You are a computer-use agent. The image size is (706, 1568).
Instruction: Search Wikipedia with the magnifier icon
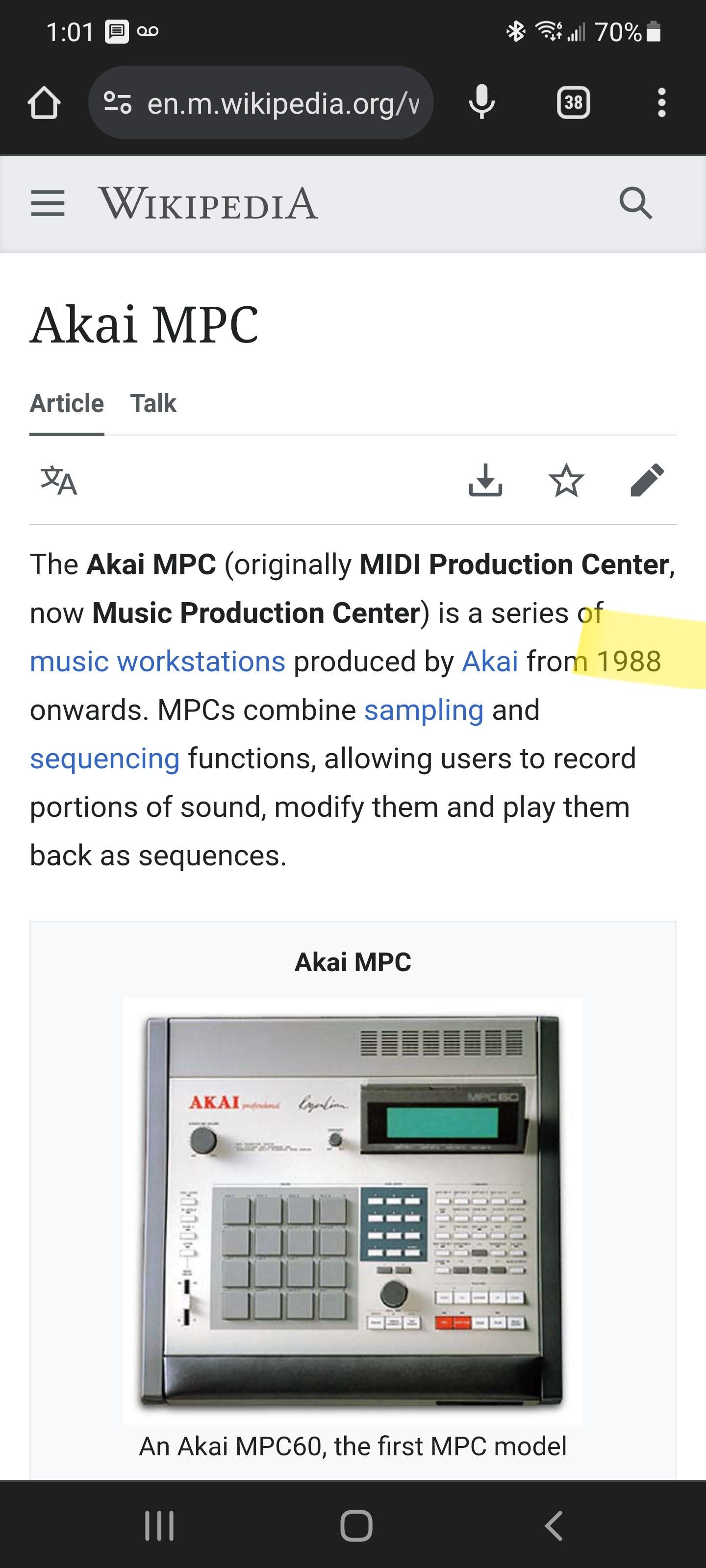635,203
